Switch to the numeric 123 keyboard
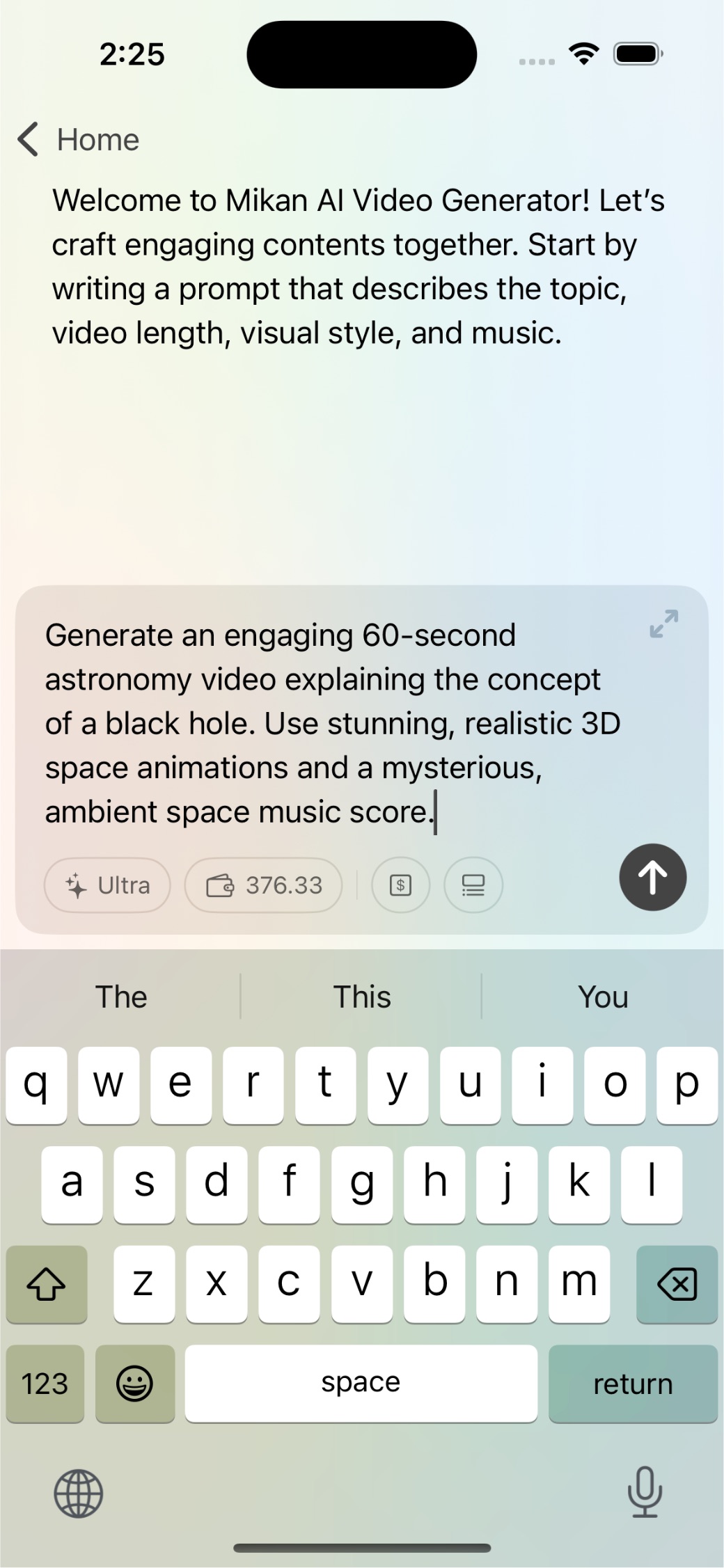Screen dimensions: 724x1568 [x=45, y=1384]
